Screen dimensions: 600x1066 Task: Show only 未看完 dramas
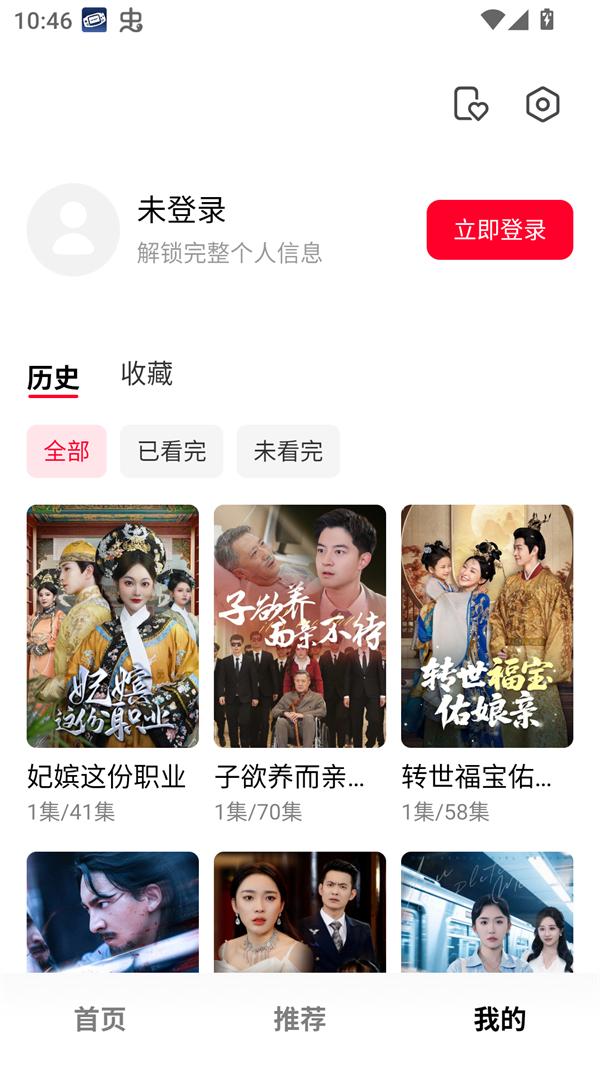tap(288, 451)
